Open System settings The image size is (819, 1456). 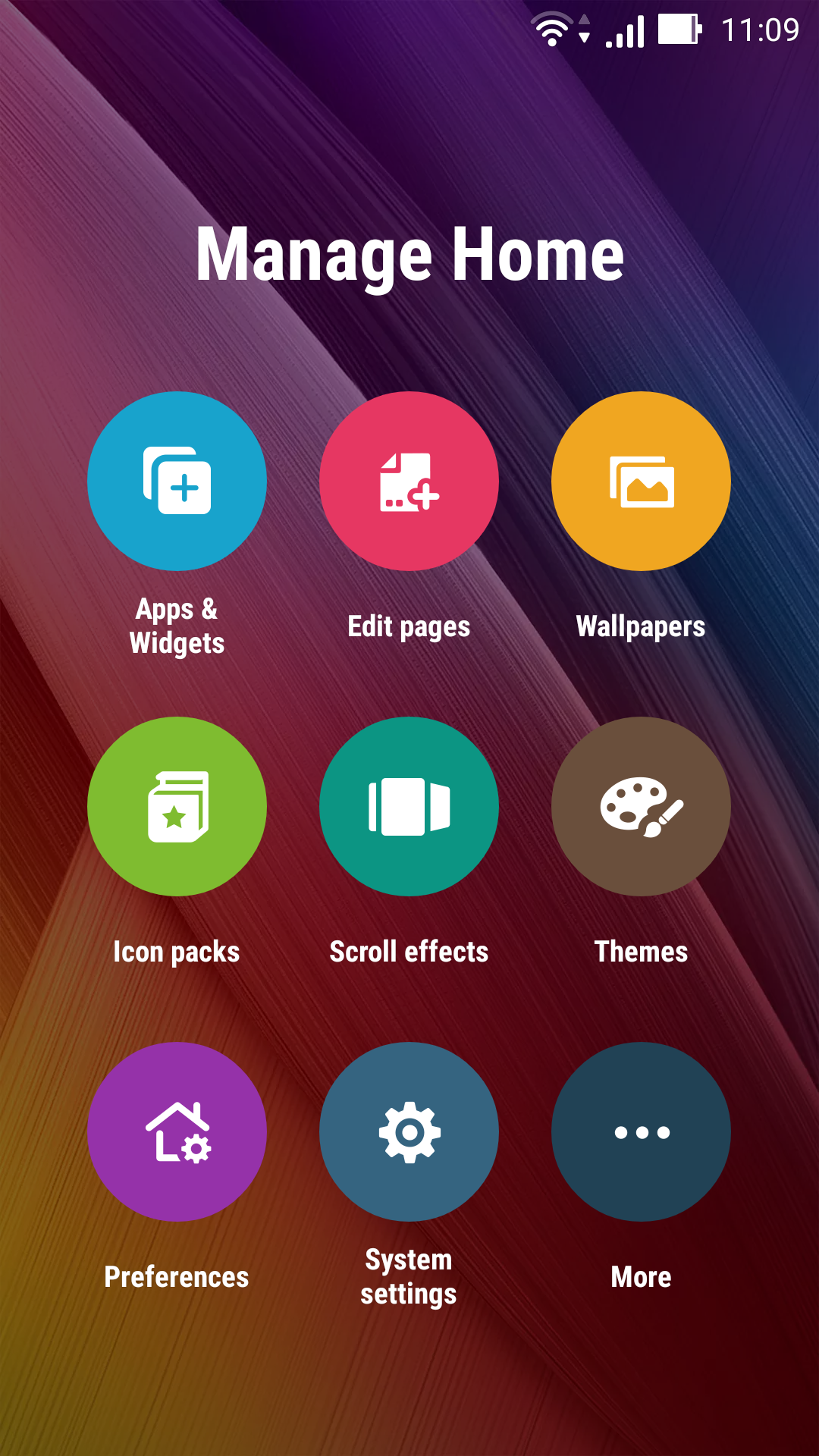[409, 1131]
